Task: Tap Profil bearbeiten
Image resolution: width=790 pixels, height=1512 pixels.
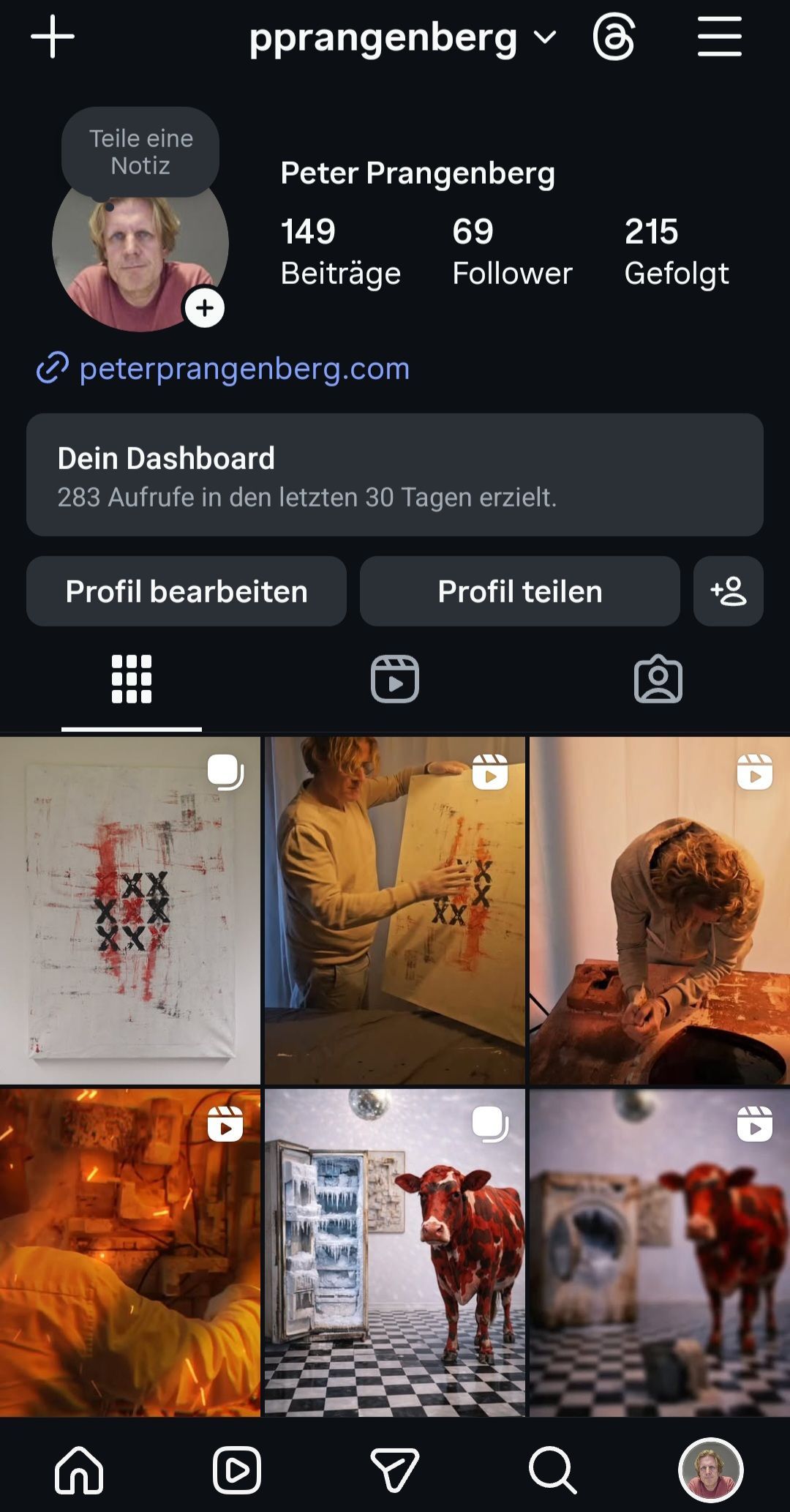Action: [187, 591]
